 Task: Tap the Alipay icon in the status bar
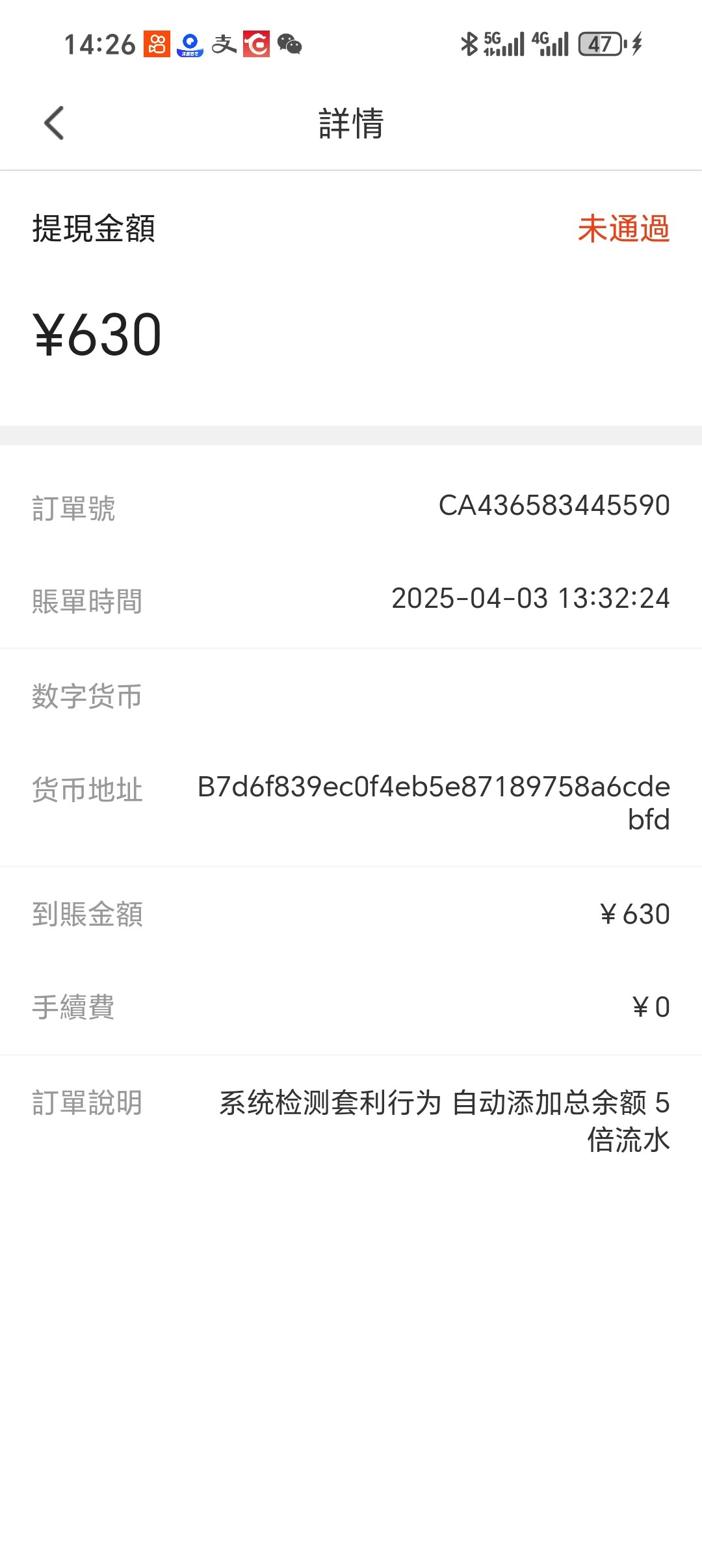coord(224,46)
